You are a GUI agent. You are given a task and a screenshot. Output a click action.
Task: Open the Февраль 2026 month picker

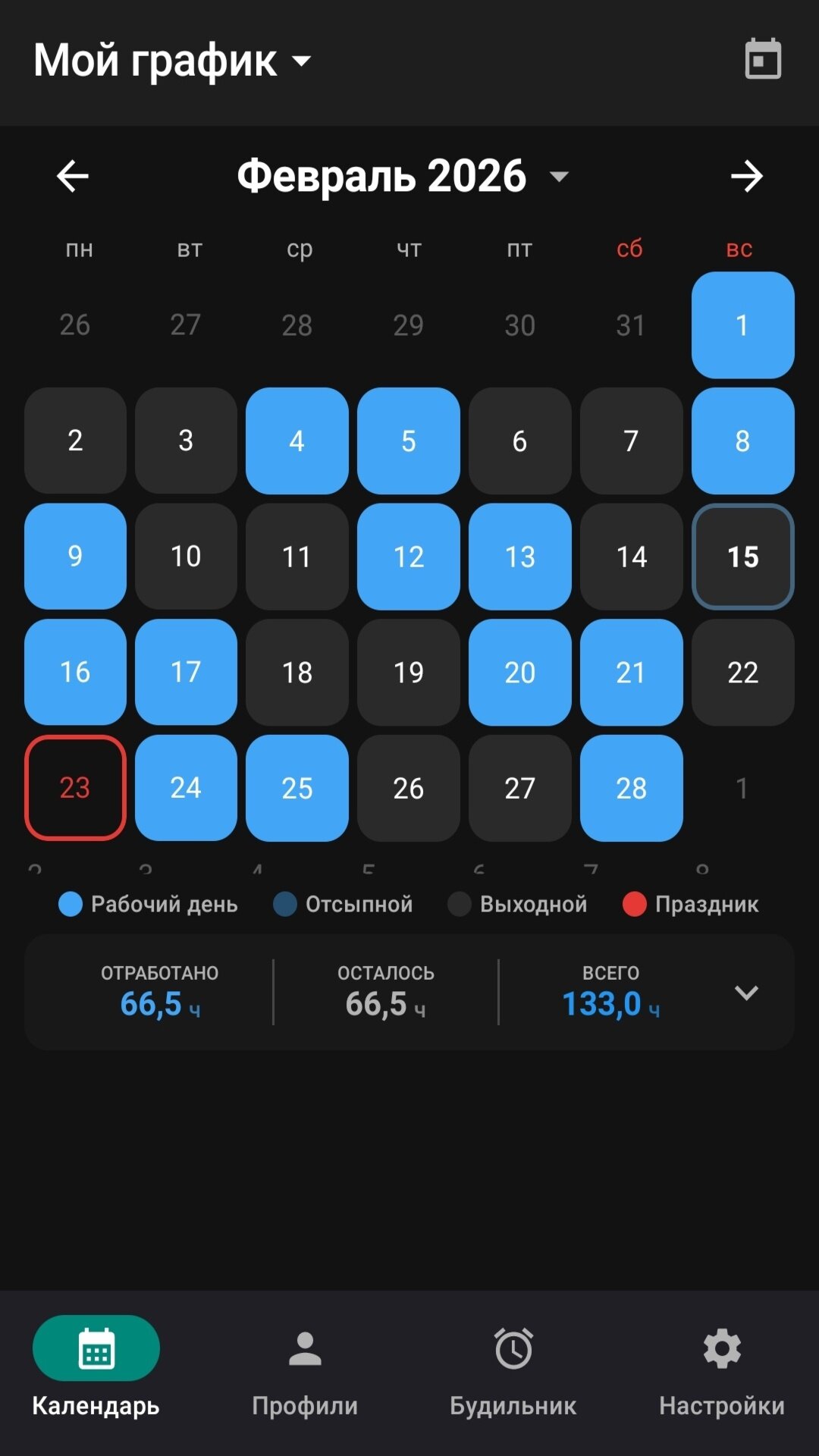(403, 177)
